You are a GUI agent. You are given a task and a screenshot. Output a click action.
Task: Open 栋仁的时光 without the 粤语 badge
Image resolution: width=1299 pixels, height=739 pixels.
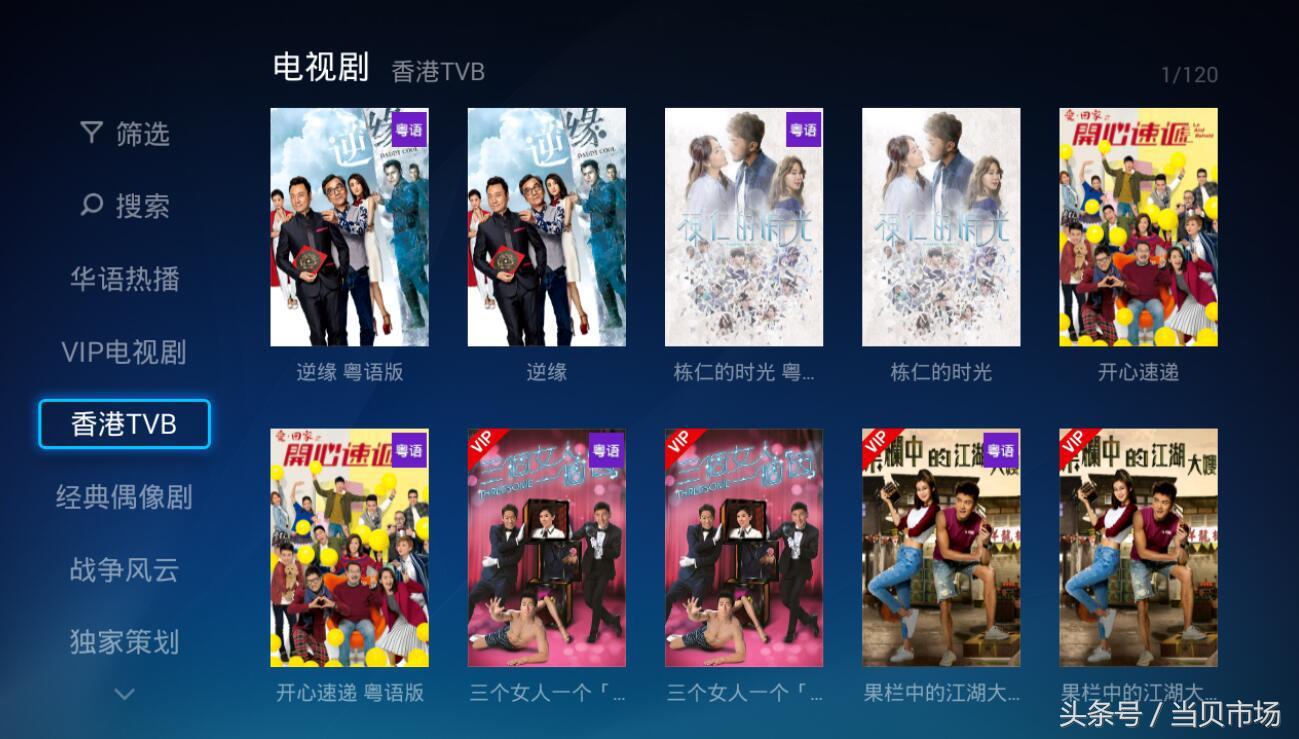click(941, 227)
